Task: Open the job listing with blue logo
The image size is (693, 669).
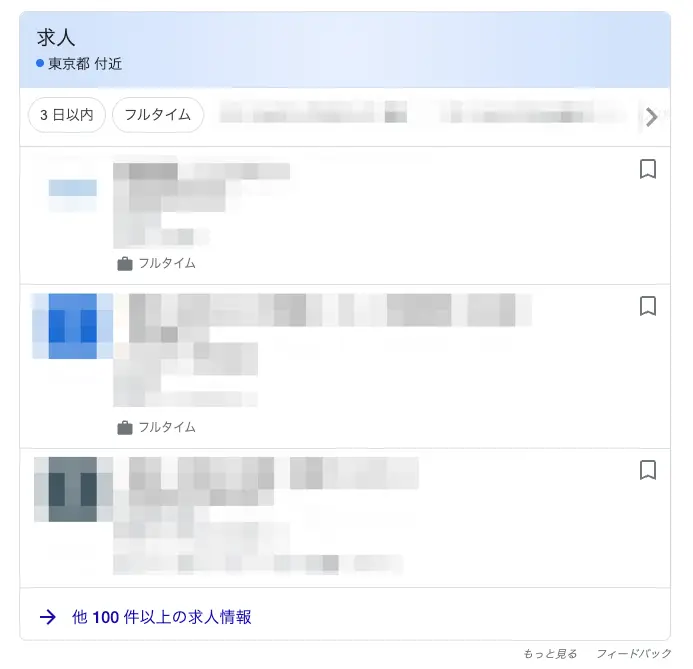Action: pyautogui.click(x=330, y=365)
